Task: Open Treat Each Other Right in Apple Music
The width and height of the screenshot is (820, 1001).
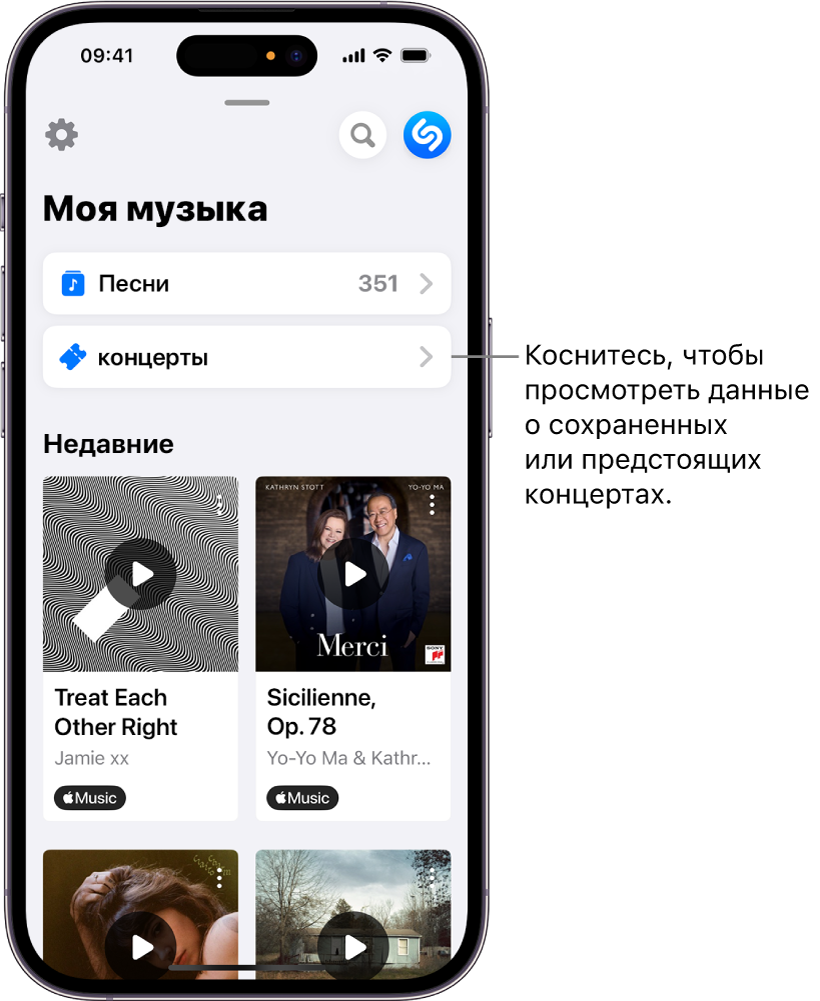Action: pyautogui.click(x=90, y=797)
